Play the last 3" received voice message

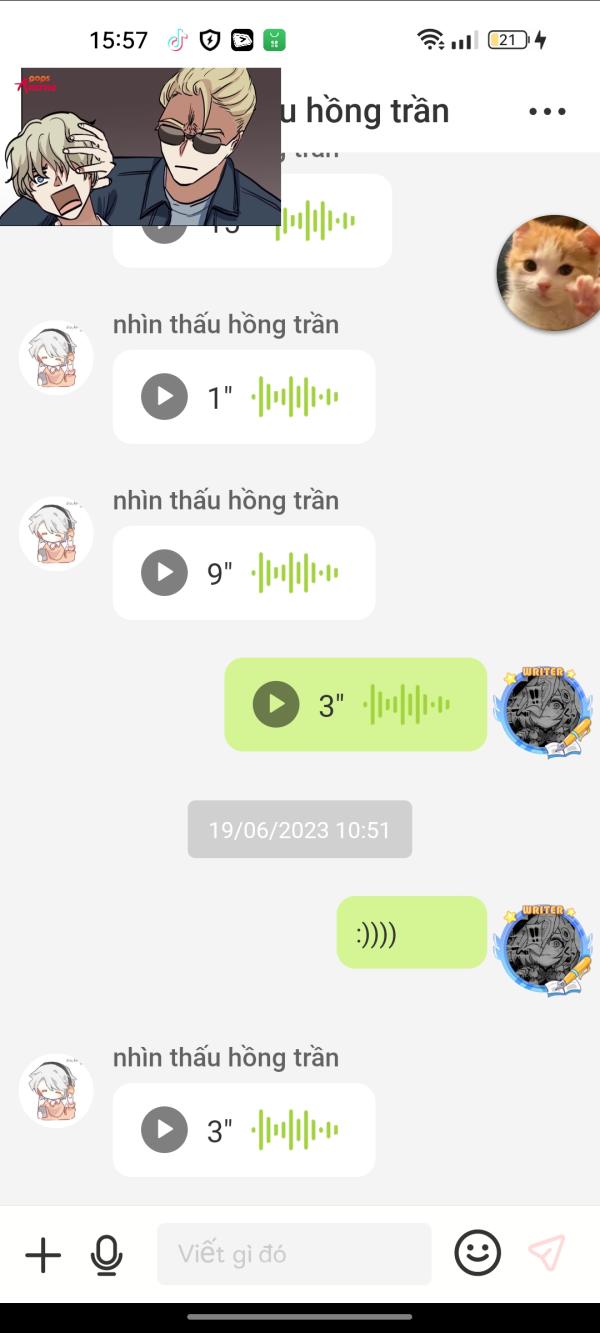point(164,1130)
